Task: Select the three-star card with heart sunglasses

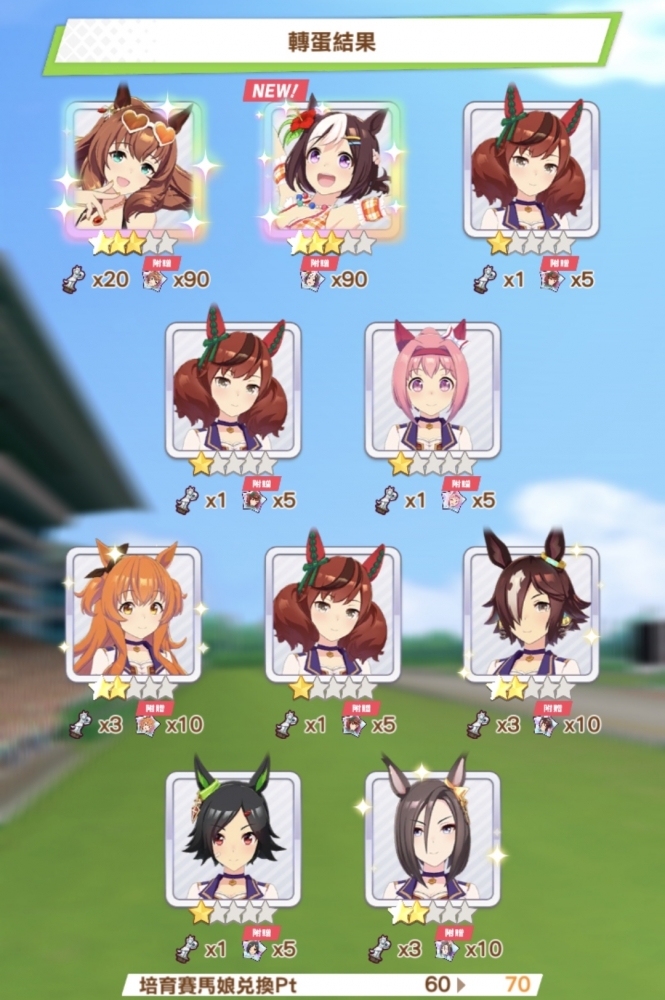Action: [x=134, y=168]
